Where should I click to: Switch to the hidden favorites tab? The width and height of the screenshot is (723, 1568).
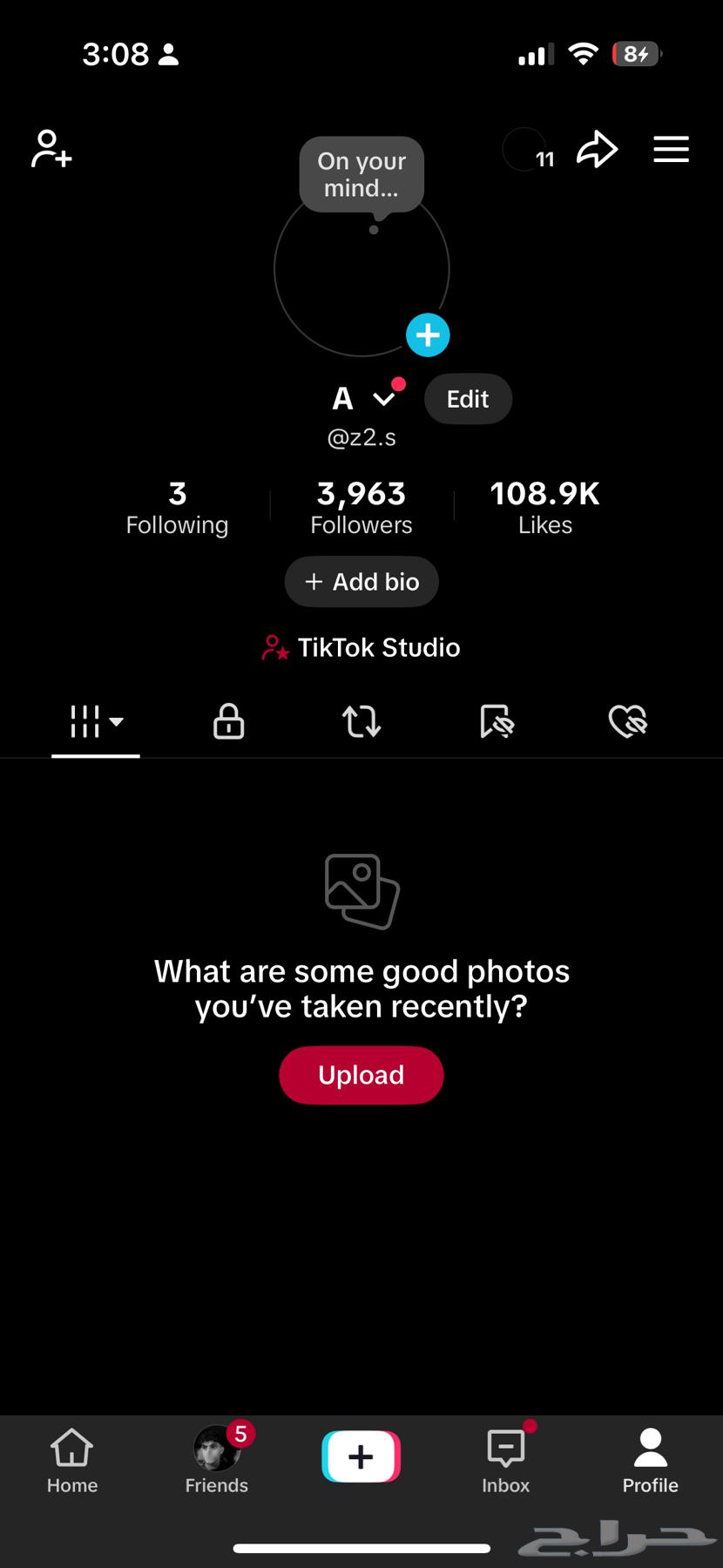497,721
